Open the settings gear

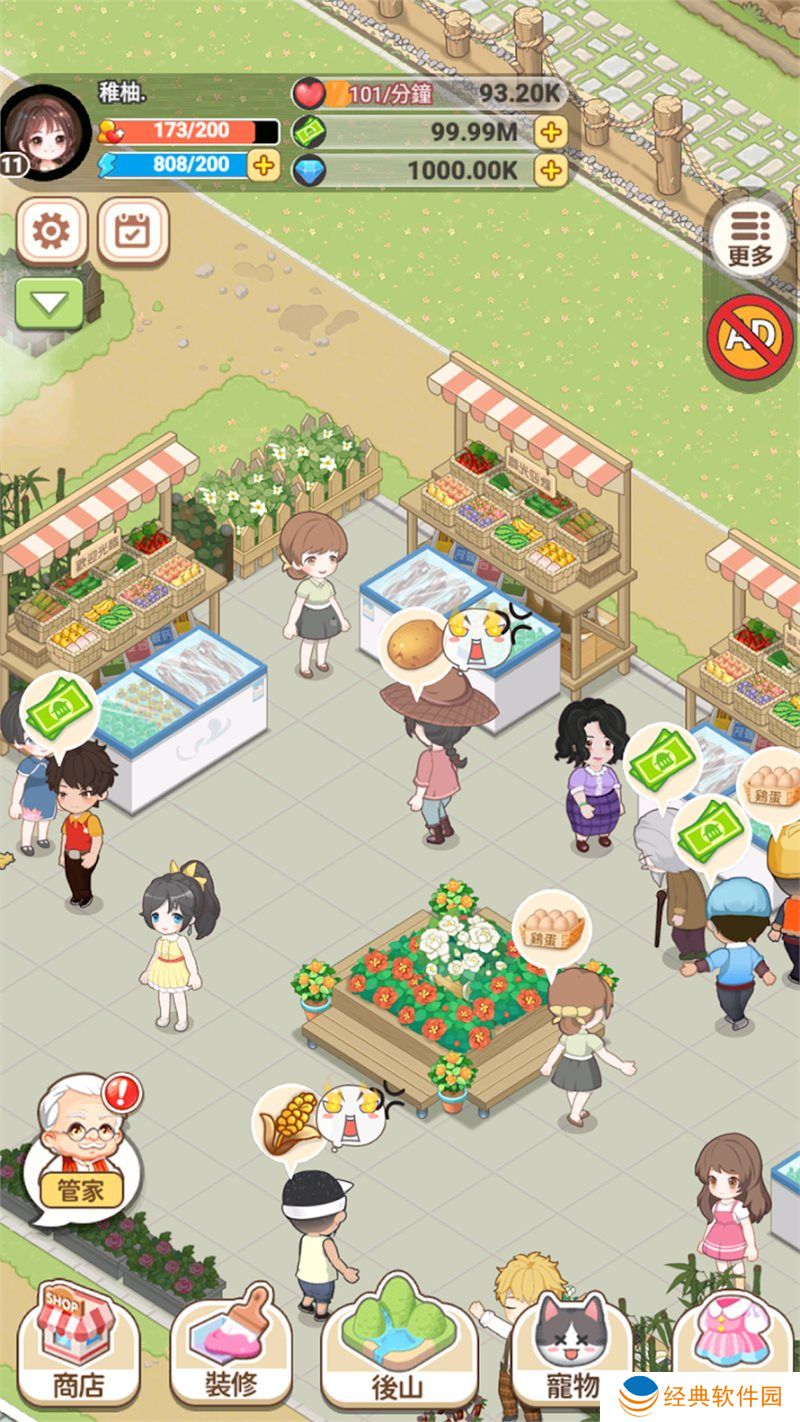click(x=51, y=232)
